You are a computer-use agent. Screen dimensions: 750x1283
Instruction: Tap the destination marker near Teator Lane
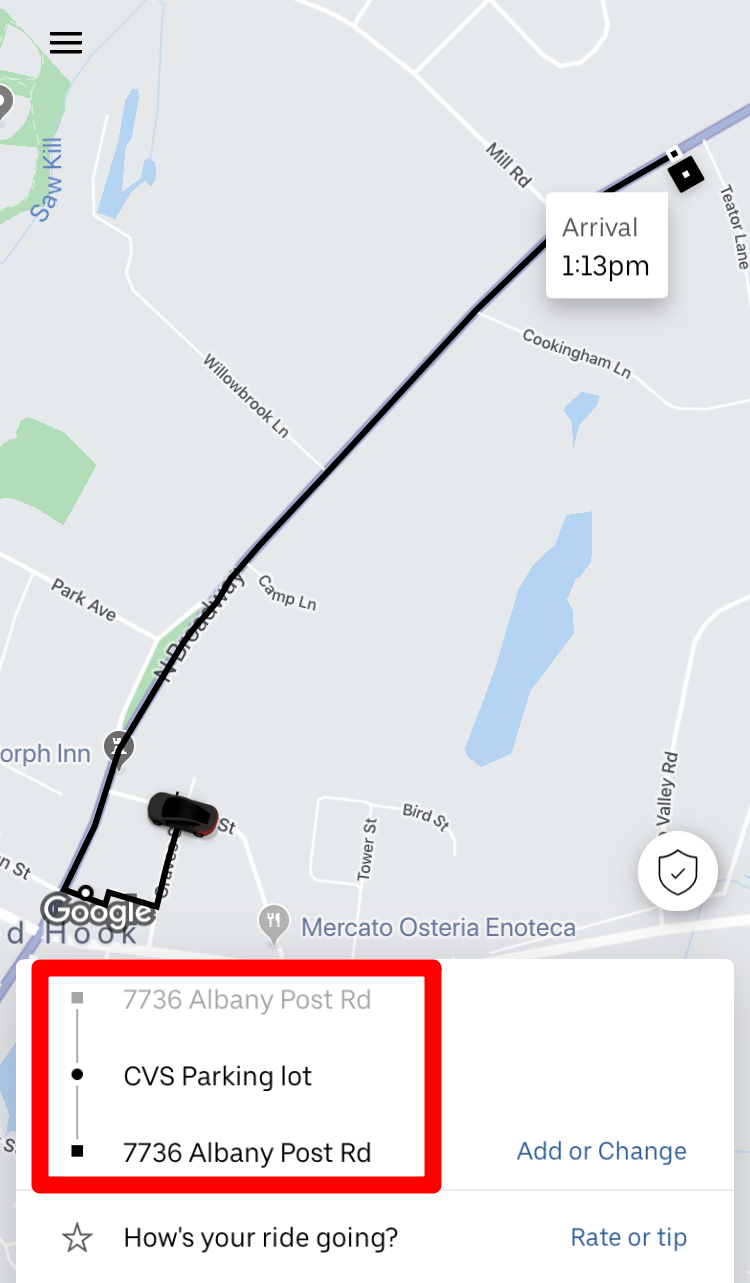pos(684,175)
